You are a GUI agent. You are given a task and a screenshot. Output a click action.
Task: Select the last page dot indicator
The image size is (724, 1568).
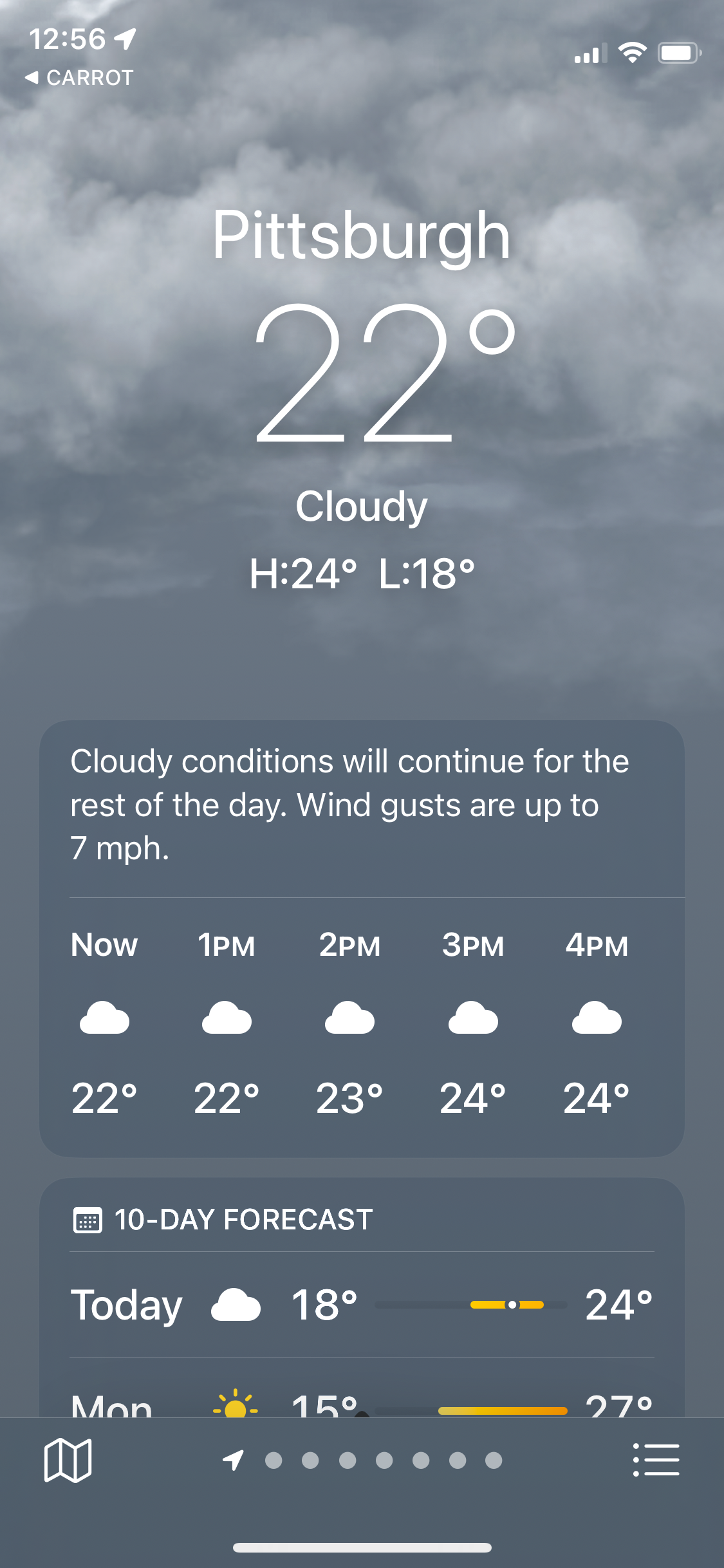click(492, 1460)
